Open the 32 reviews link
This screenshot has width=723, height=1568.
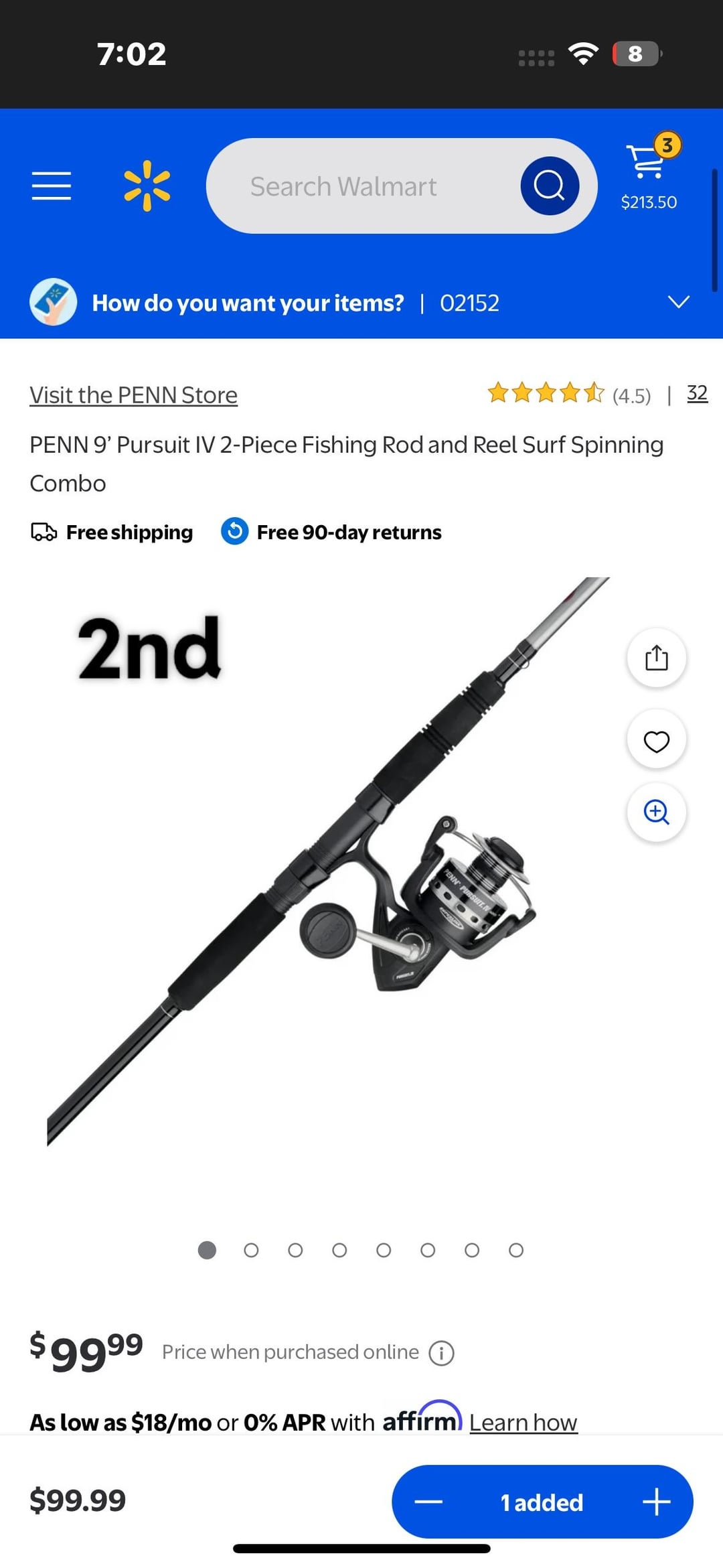pos(697,393)
